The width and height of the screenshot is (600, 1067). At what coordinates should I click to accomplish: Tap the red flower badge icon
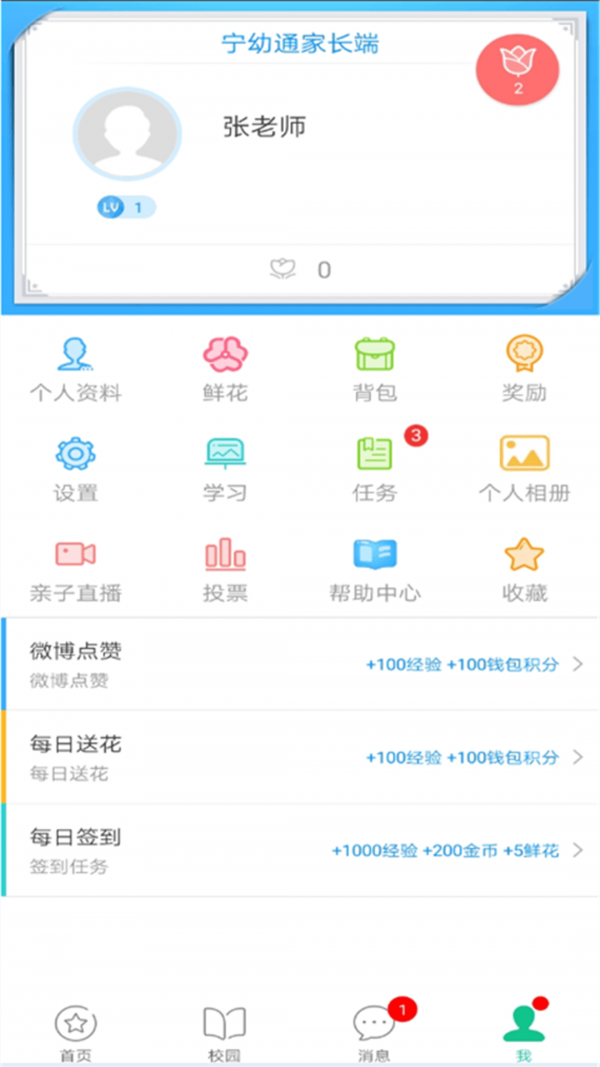pos(517,69)
